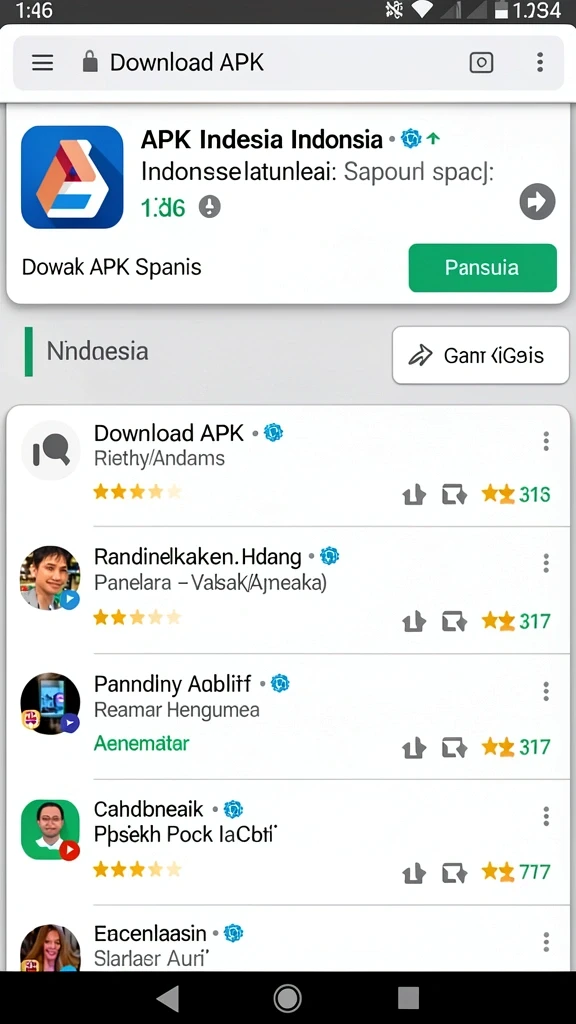Tap the Ganr iGəis button
Image resolution: width=576 pixels, height=1024 pixels.
pyautogui.click(x=481, y=355)
